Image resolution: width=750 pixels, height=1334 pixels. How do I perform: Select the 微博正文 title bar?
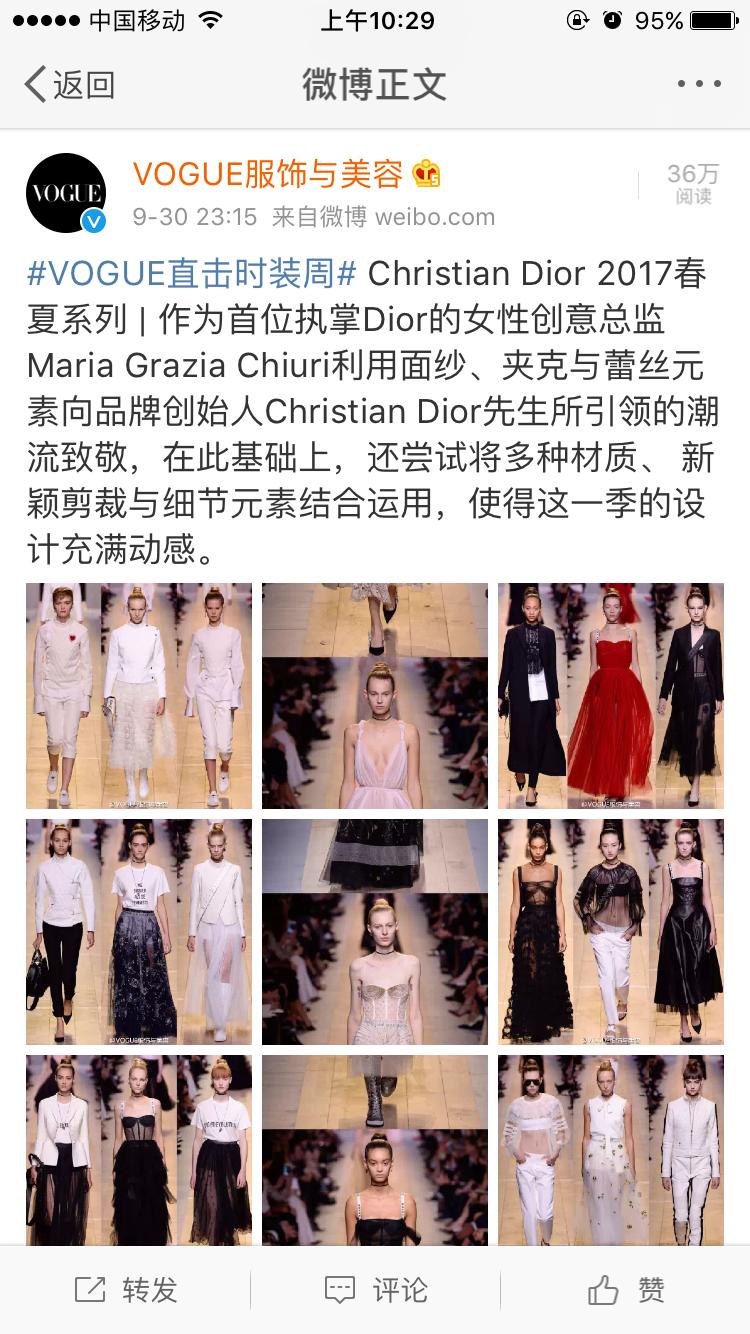click(x=374, y=86)
